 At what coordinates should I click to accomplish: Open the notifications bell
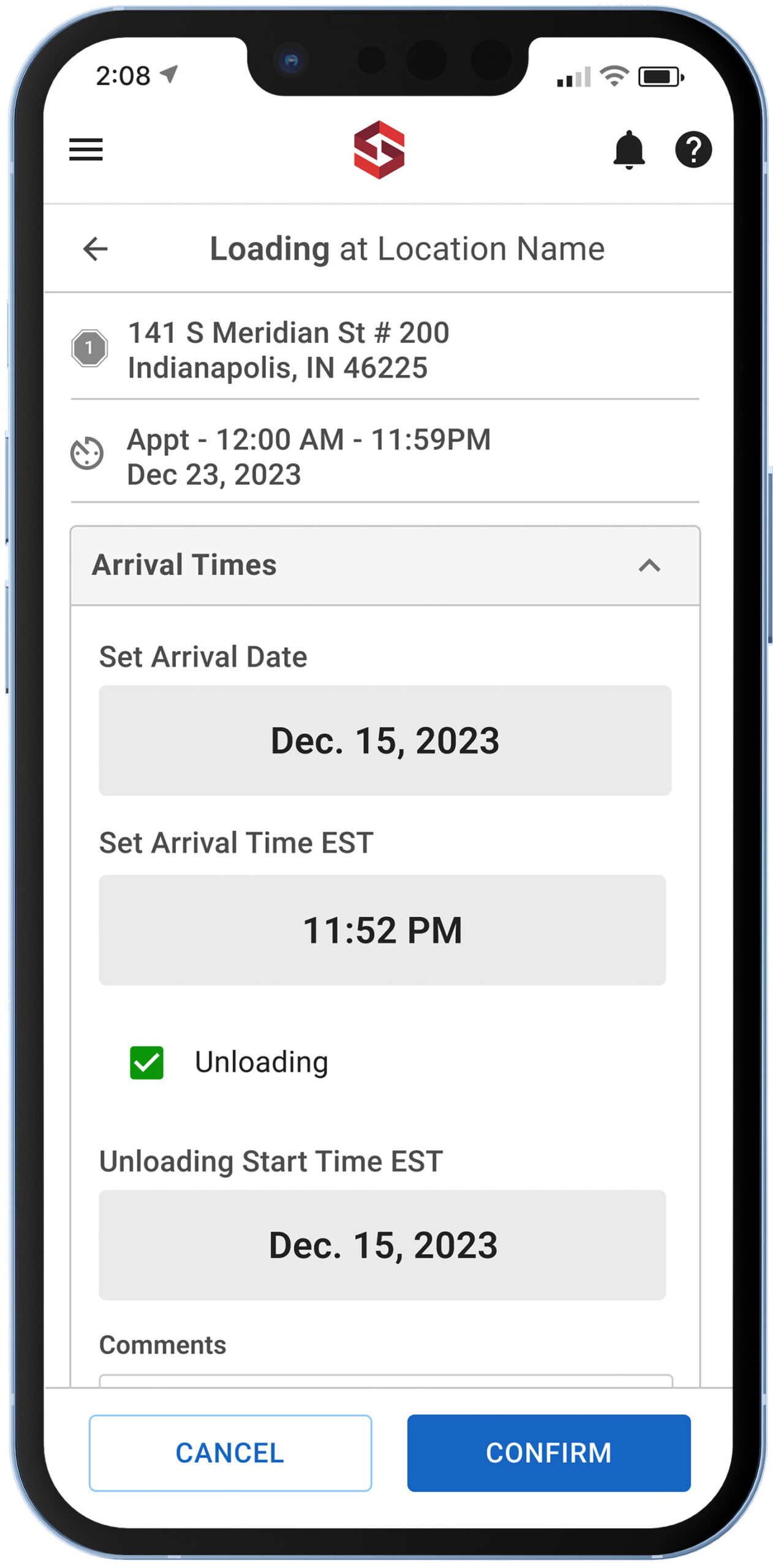click(x=629, y=149)
